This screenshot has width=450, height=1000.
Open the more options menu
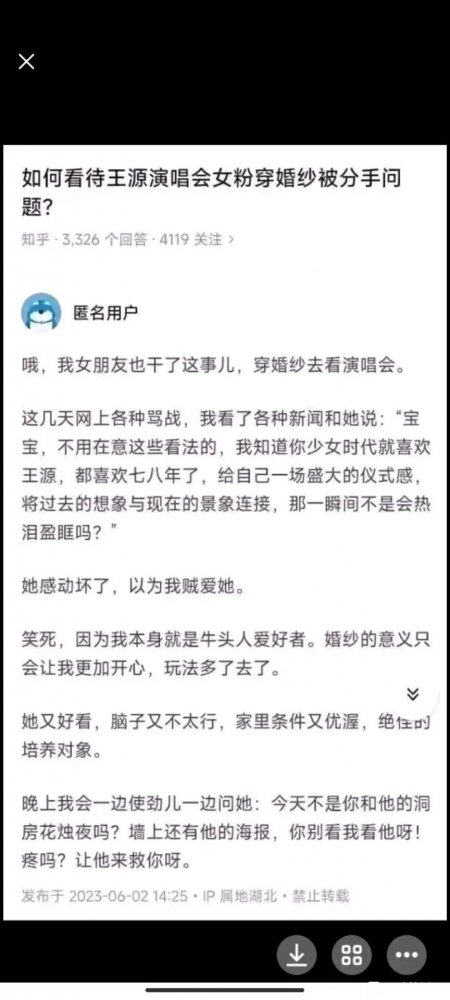click(407, 955)
